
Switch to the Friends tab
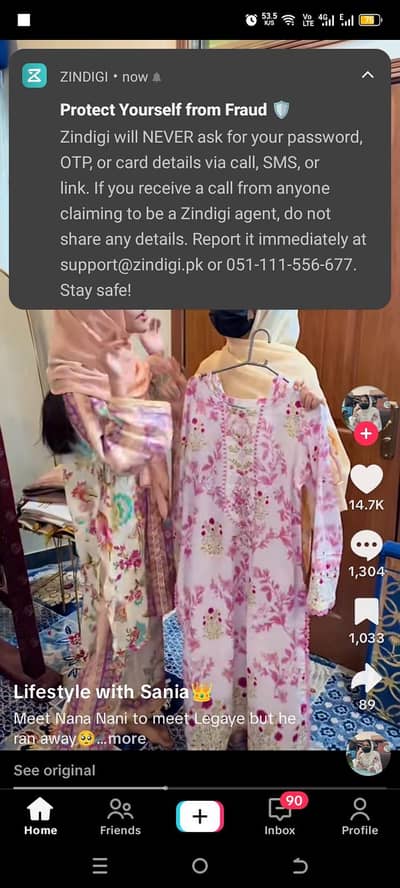click(x=120, y=817)
